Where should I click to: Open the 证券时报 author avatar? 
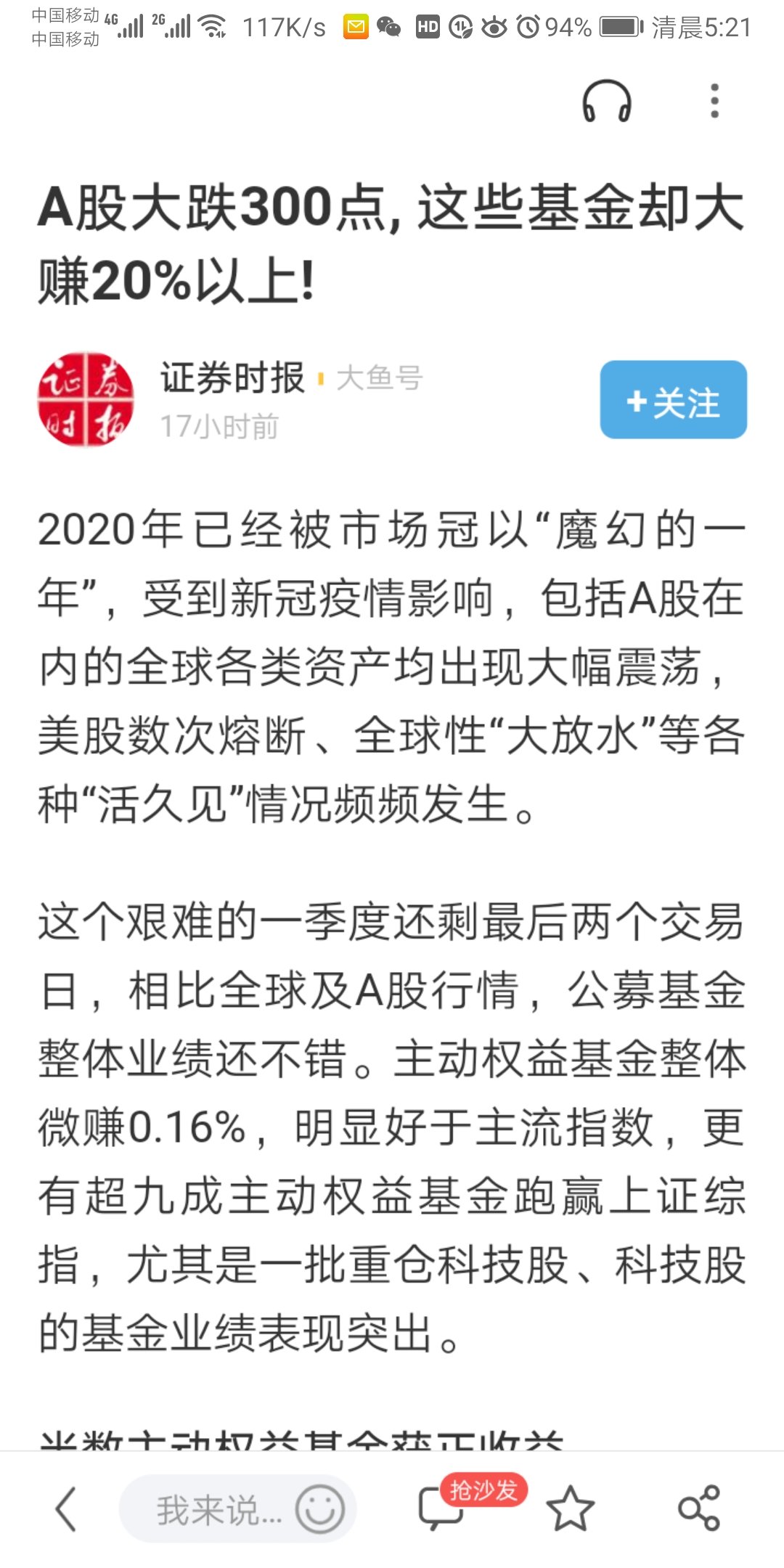pyautogui.click(x=86, y=400)
